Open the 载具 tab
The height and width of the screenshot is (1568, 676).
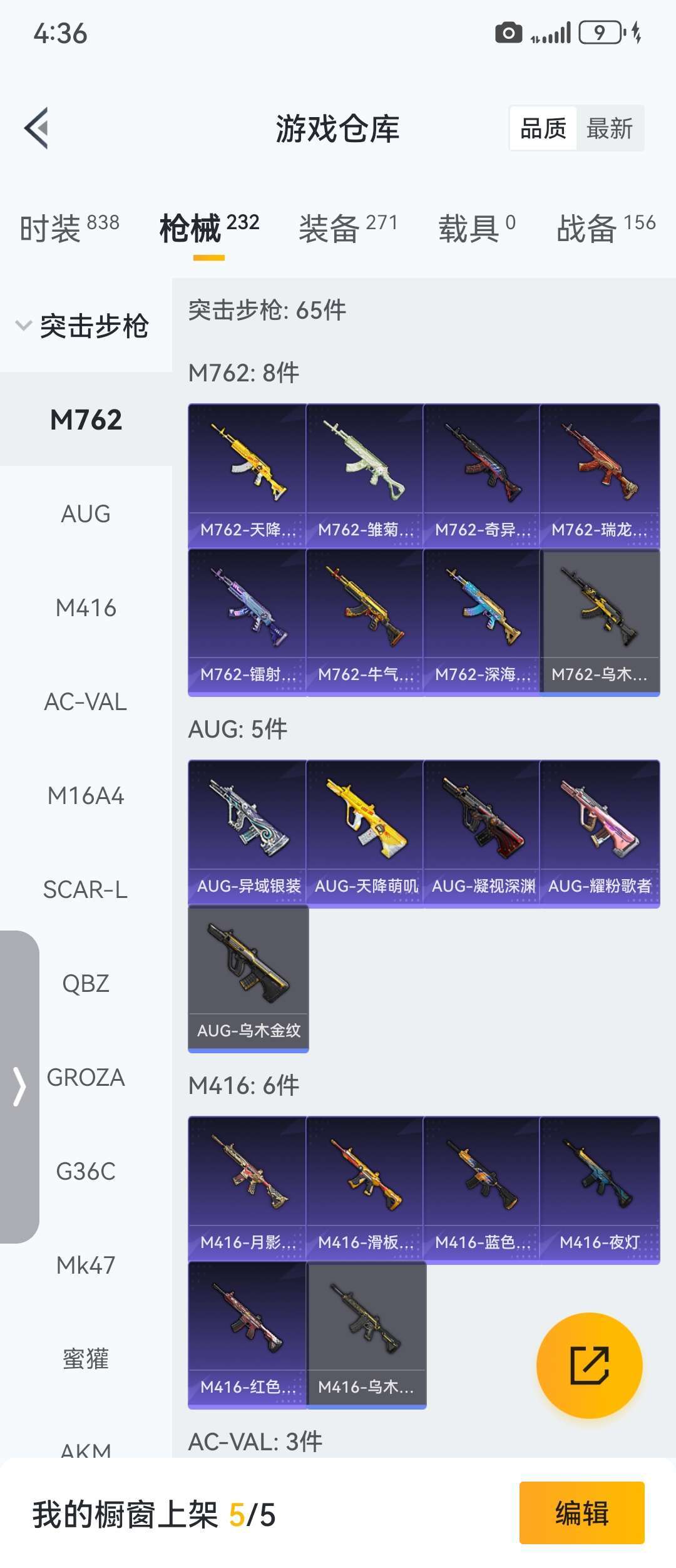[477, 227]
